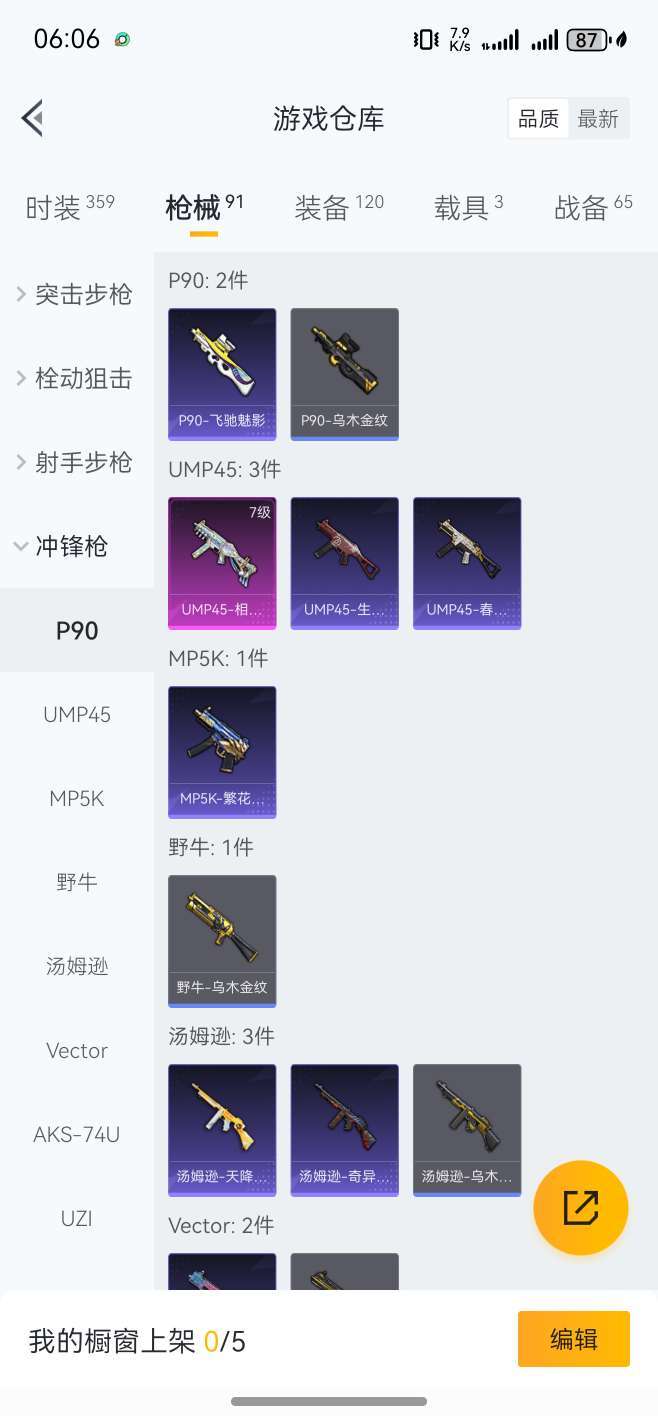The height and width of the screenshot is (1416, 658).
Task: Expand the 栓动狙击 category
Action: pos(76,378)
